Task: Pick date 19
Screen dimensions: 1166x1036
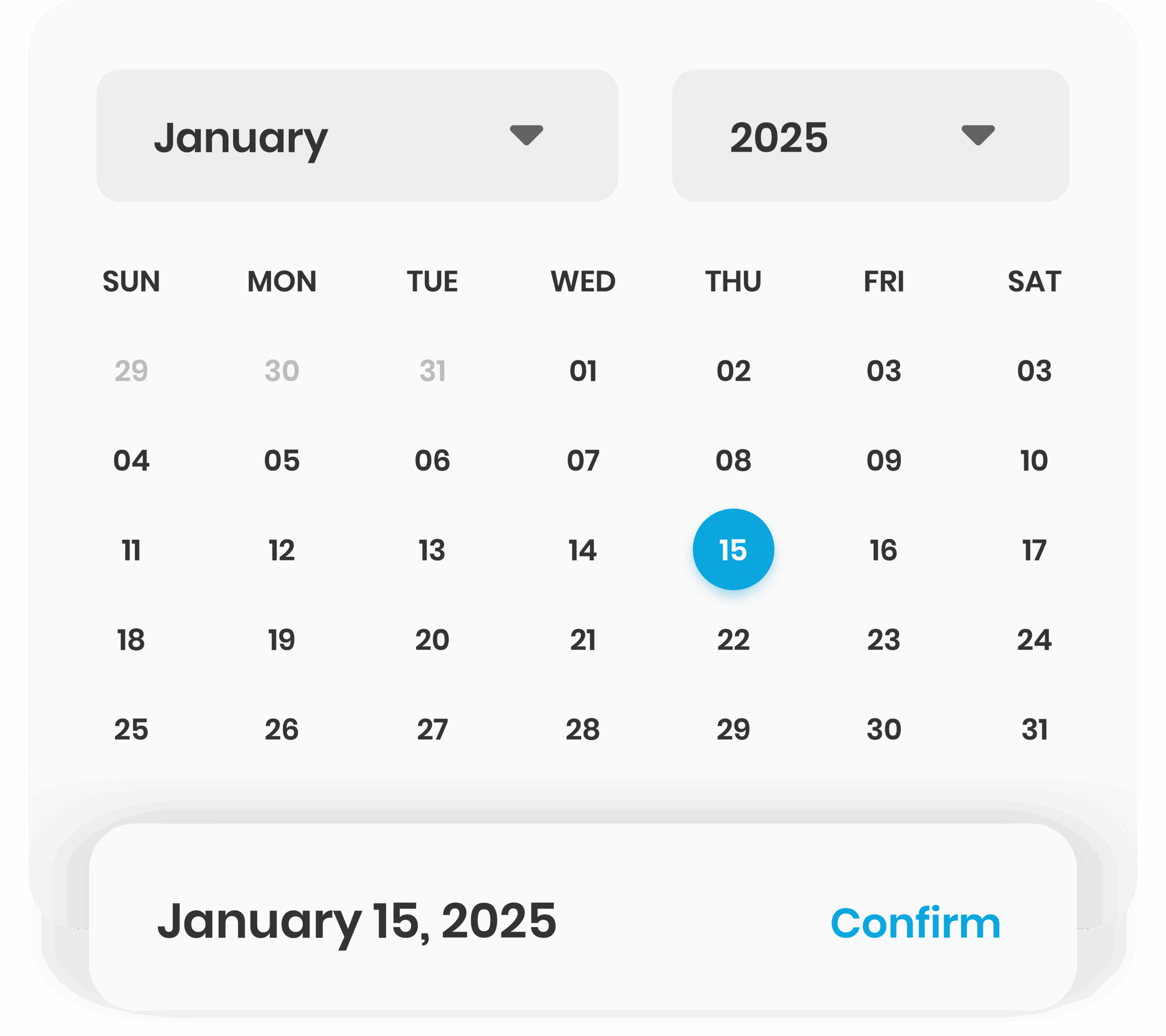Action: 282,639
